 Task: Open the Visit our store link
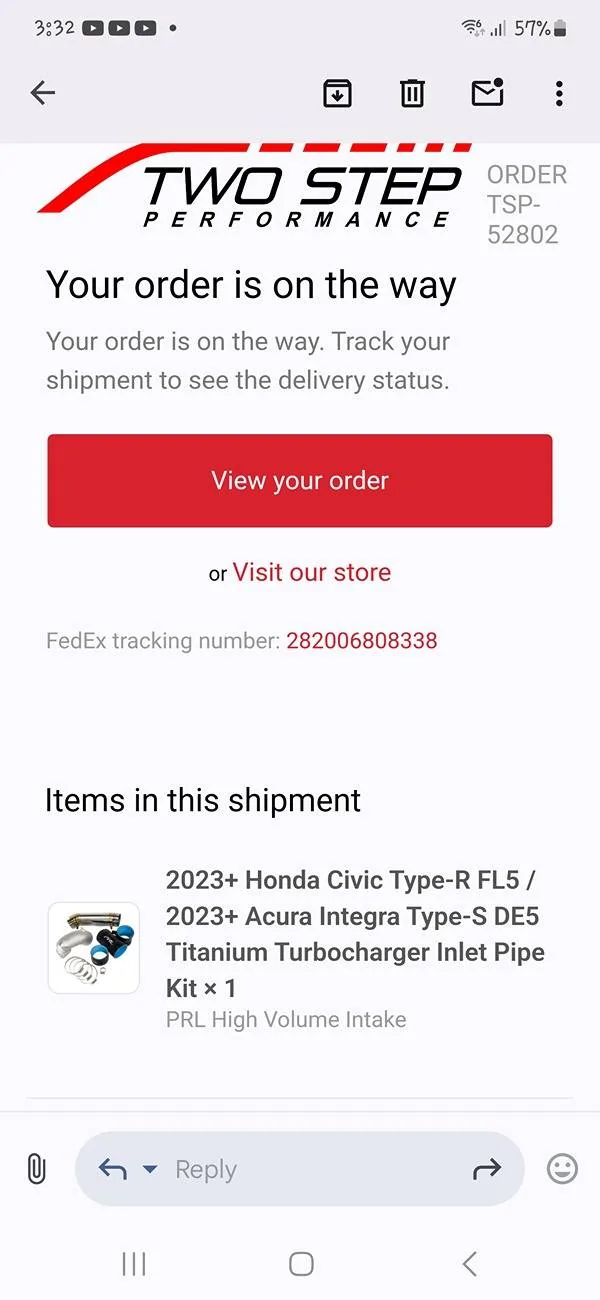(x=311, y=573)
